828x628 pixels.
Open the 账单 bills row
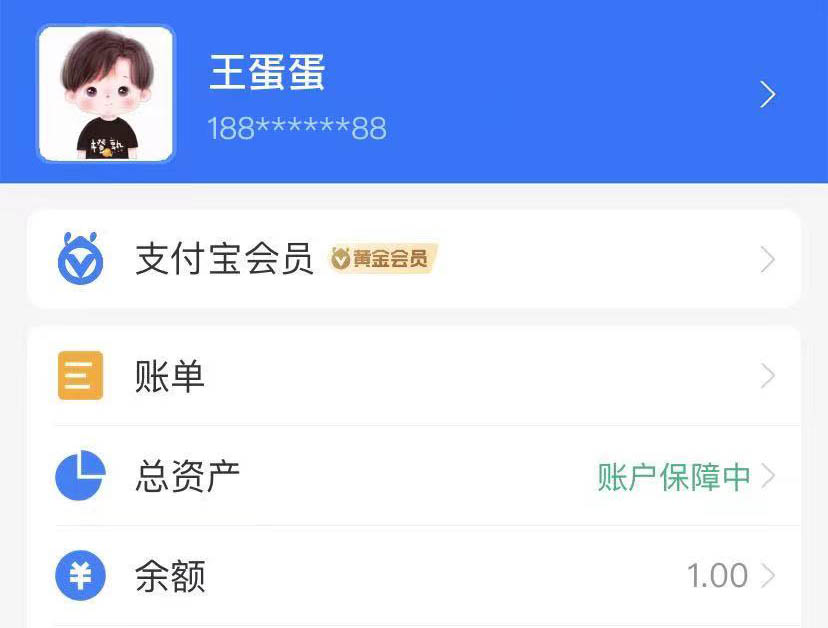[414, 377]
